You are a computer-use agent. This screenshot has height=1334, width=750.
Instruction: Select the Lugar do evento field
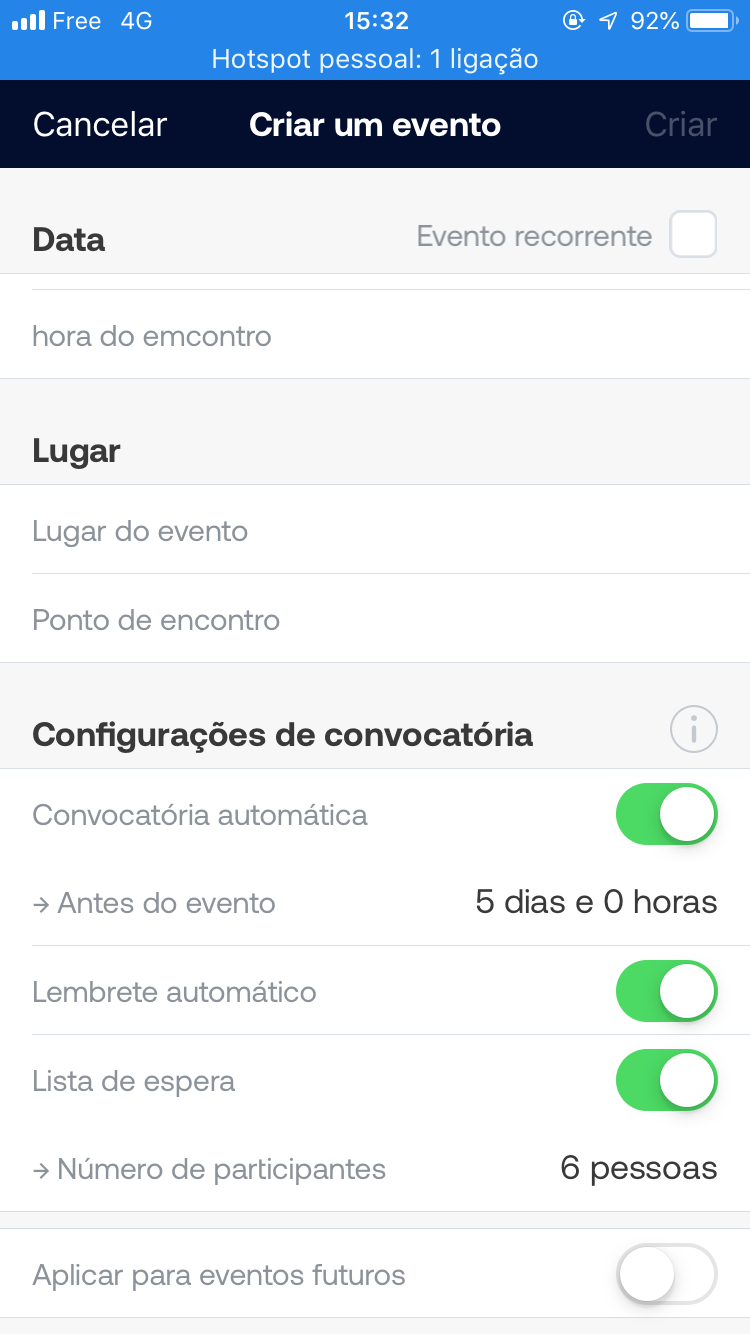tap(140, 531)
